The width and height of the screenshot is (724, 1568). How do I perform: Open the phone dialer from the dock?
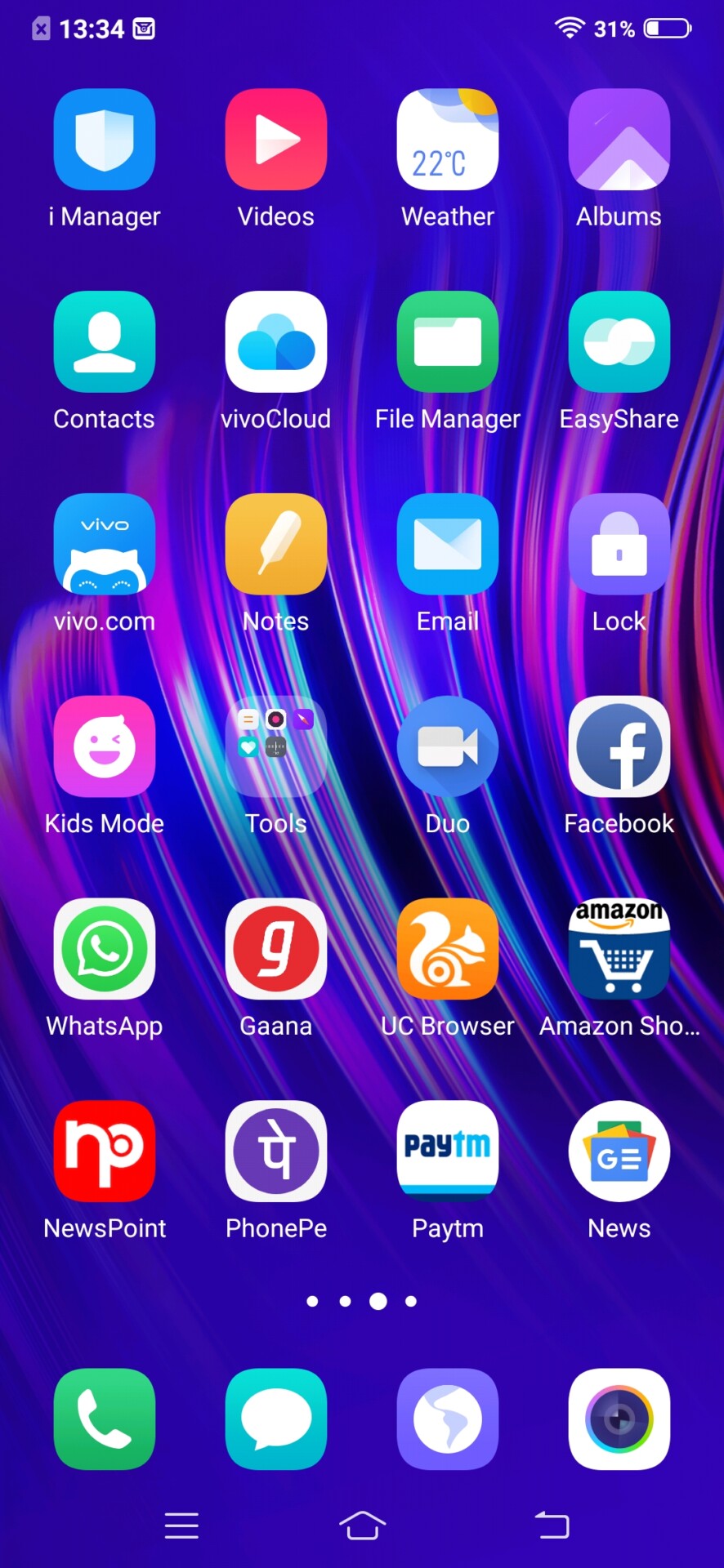(105, 1420)
